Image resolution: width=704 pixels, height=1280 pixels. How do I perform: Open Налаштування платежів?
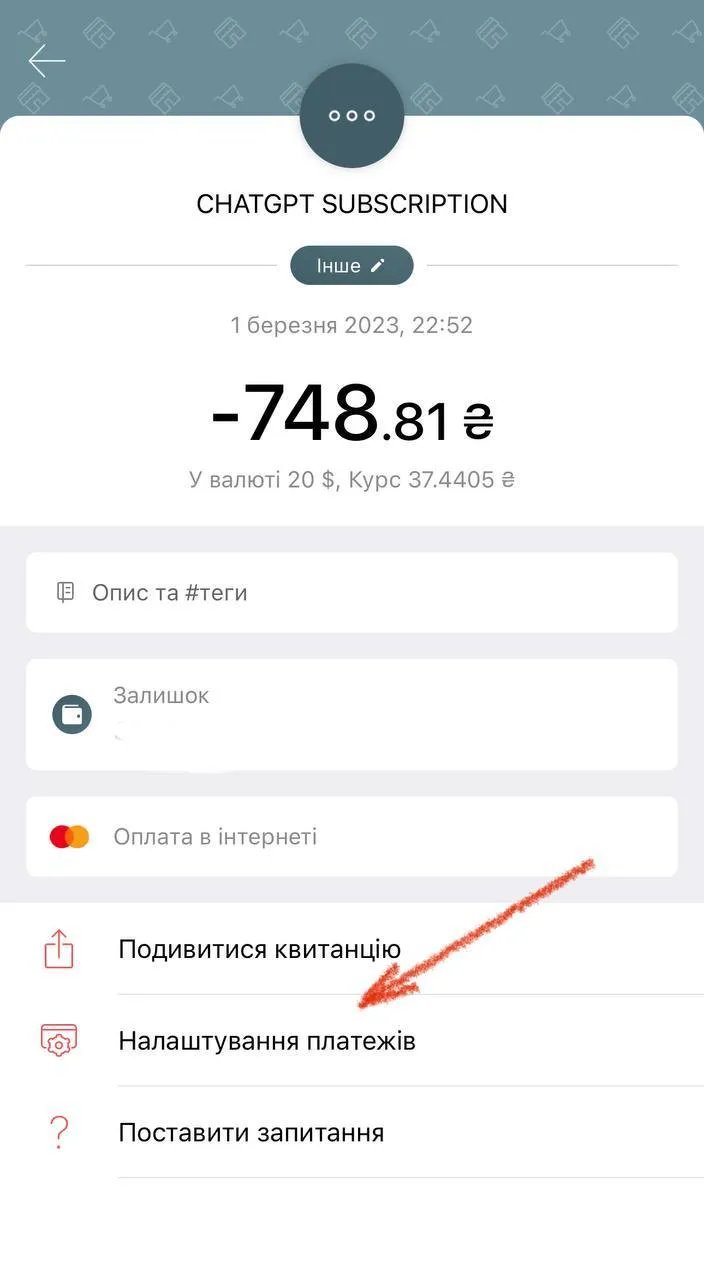click(267, 1041)
